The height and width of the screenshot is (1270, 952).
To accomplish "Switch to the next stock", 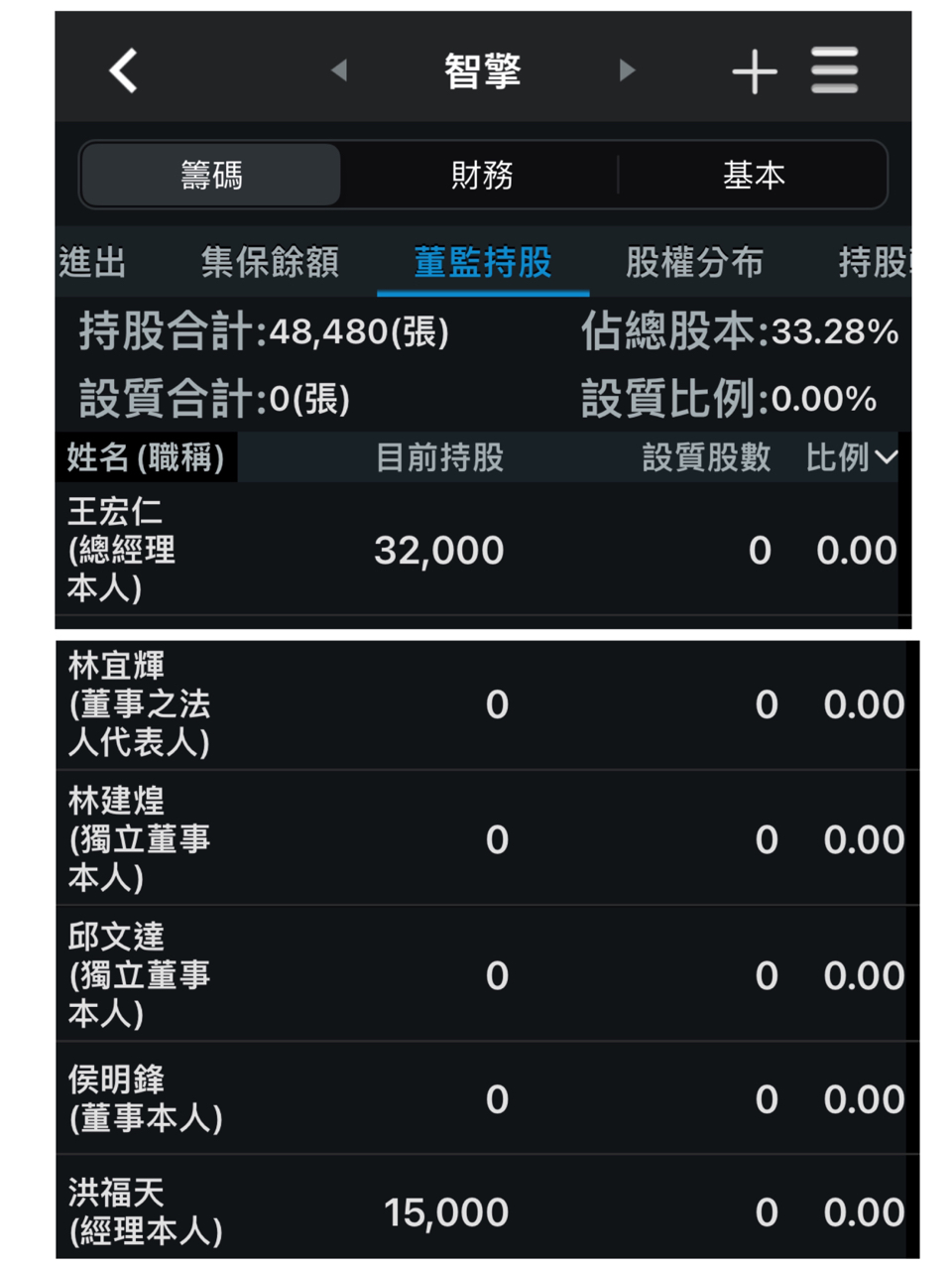I will [626, 70].
